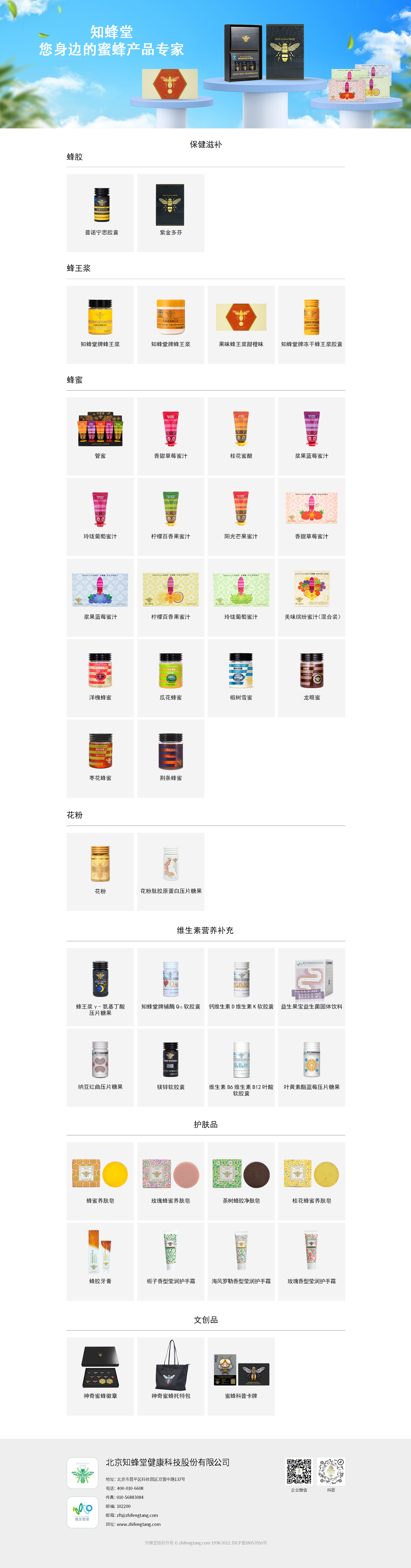Open 果味蜂王浆甜橙味 product tile
The height and width of the screenshot is (1568, 411).
pos(241,324)
